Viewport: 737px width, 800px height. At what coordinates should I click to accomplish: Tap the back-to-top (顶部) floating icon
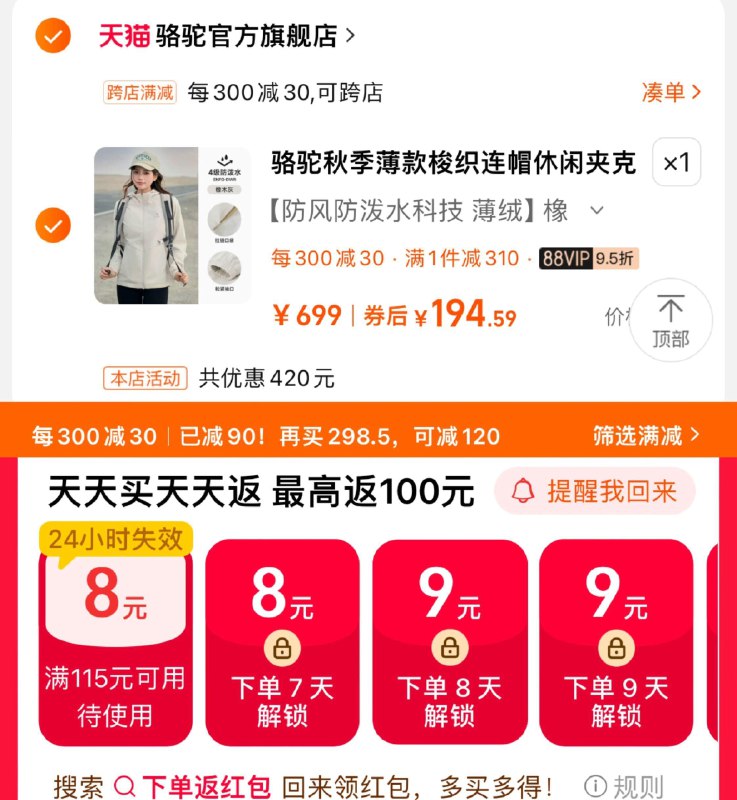coord(671,320)
